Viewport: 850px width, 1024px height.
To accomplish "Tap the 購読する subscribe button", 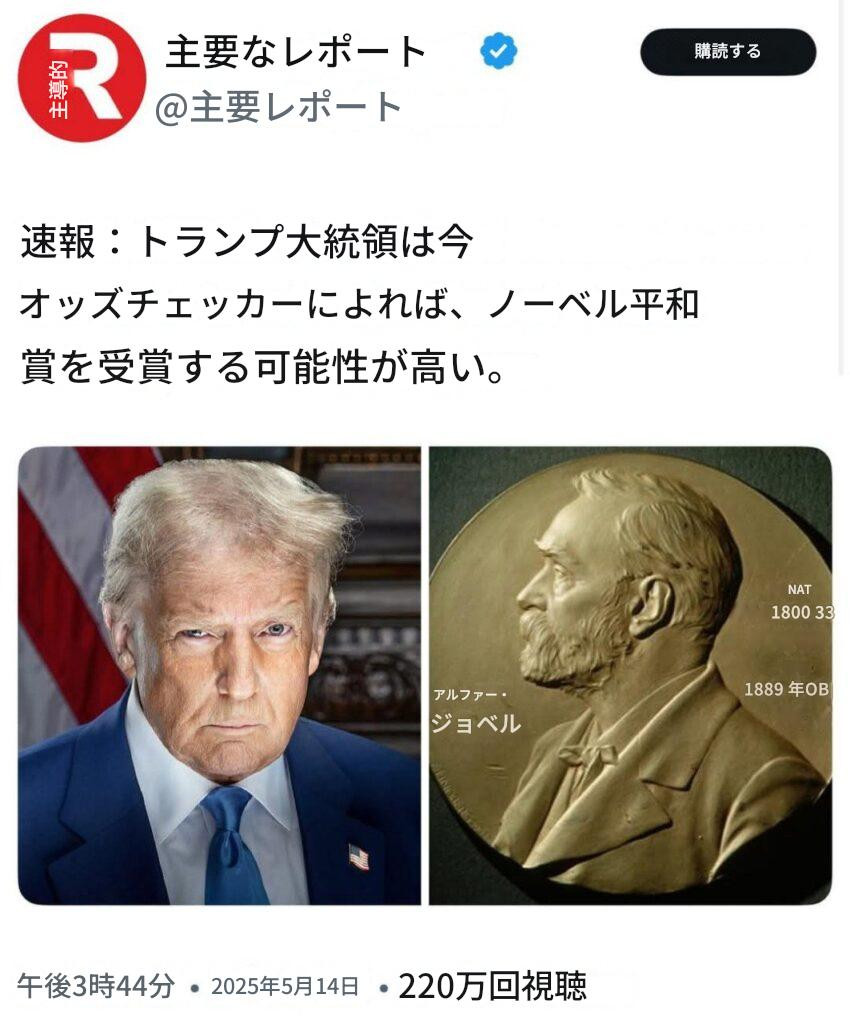I will (728, 51).
